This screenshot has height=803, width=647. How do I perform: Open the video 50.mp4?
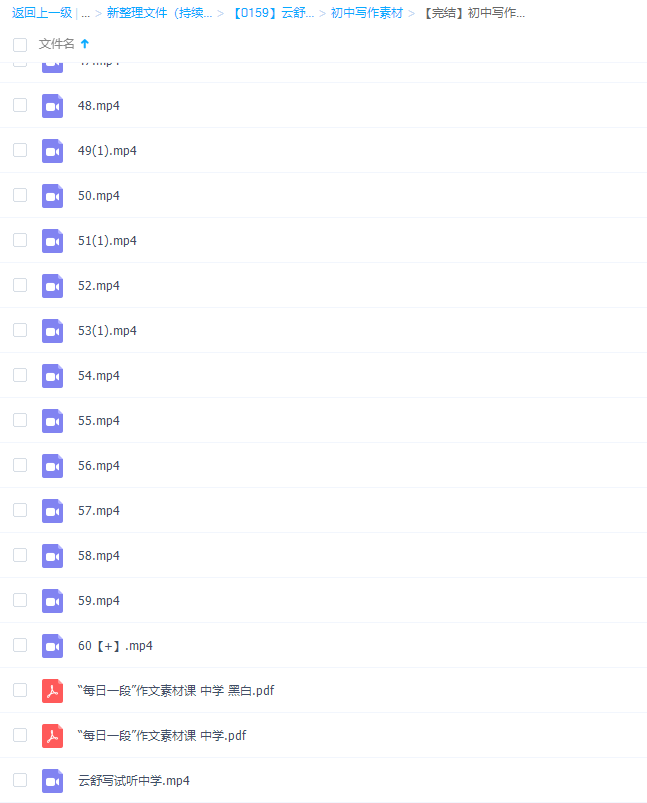[x=99, y=196]
